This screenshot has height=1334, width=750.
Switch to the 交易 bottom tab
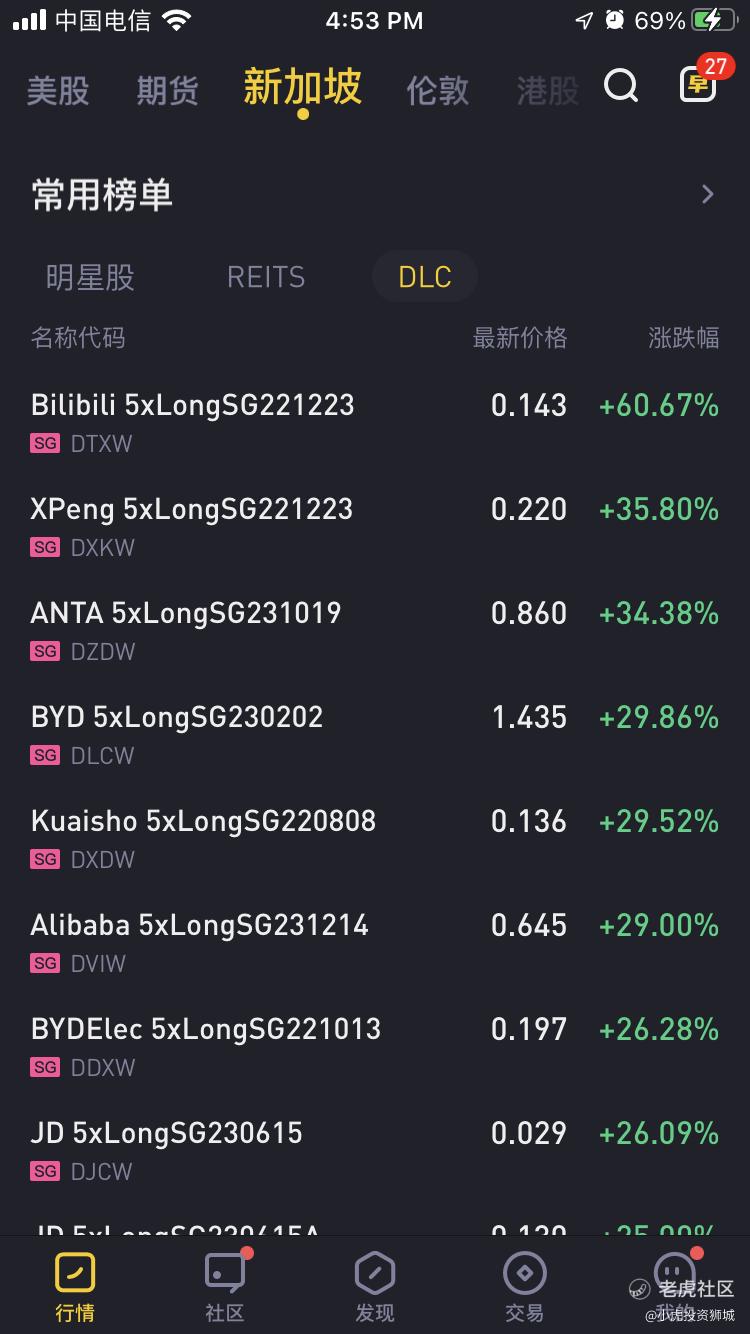pos(524,1288)
